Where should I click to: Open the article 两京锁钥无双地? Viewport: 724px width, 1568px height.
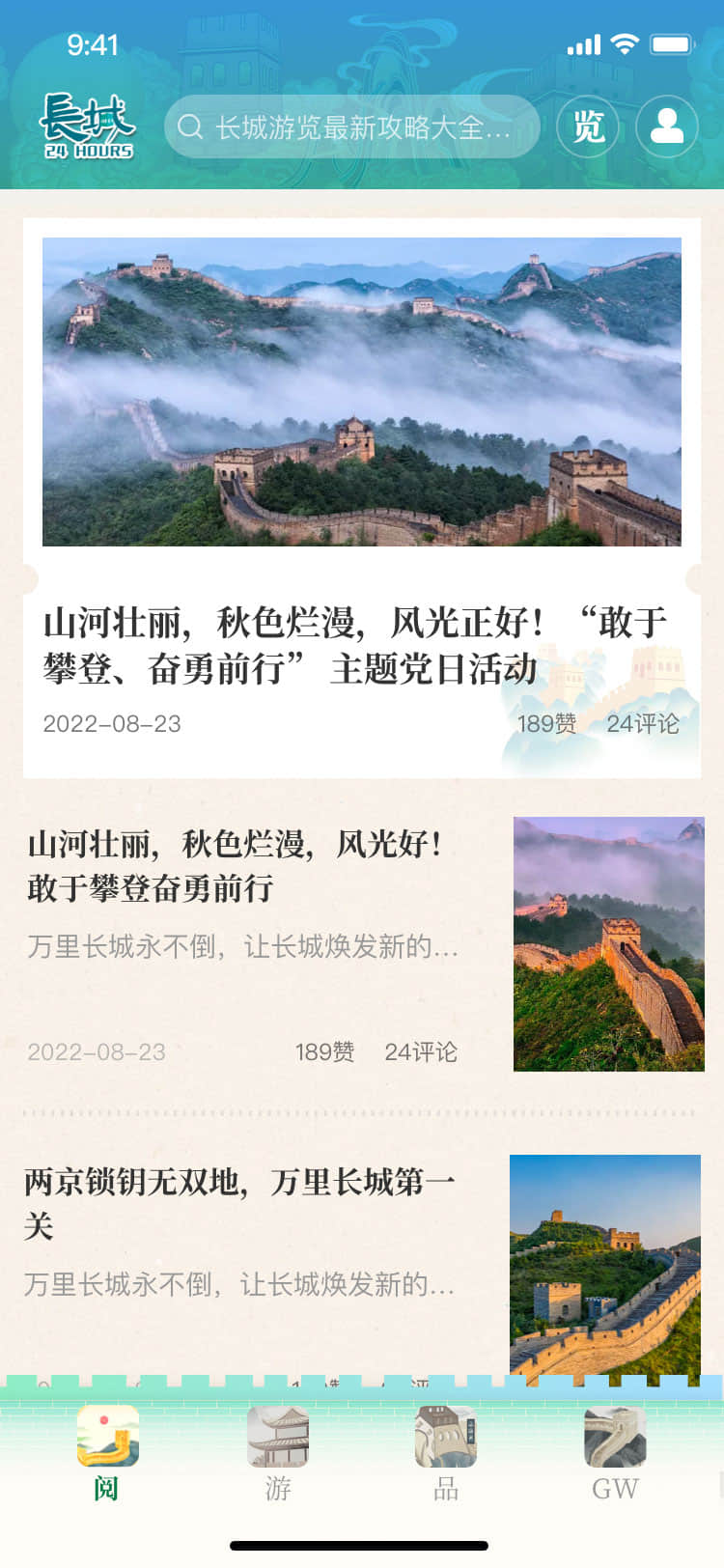click(241, 1203)
